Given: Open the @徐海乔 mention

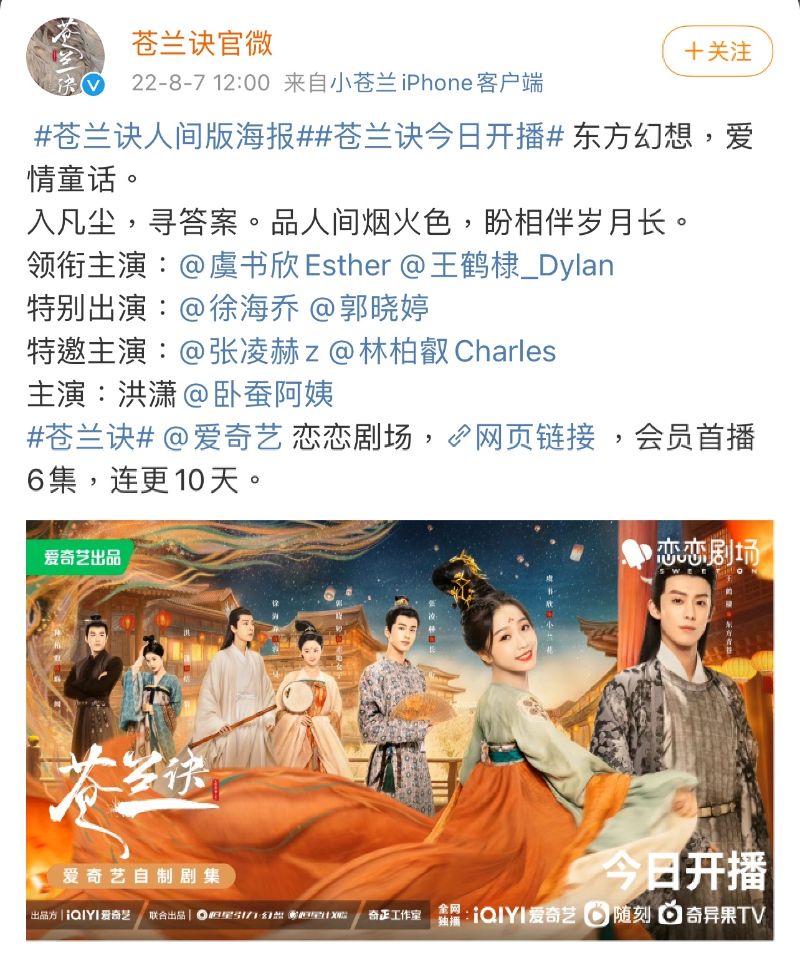Looking at the screenshot, I should [238, 308].
